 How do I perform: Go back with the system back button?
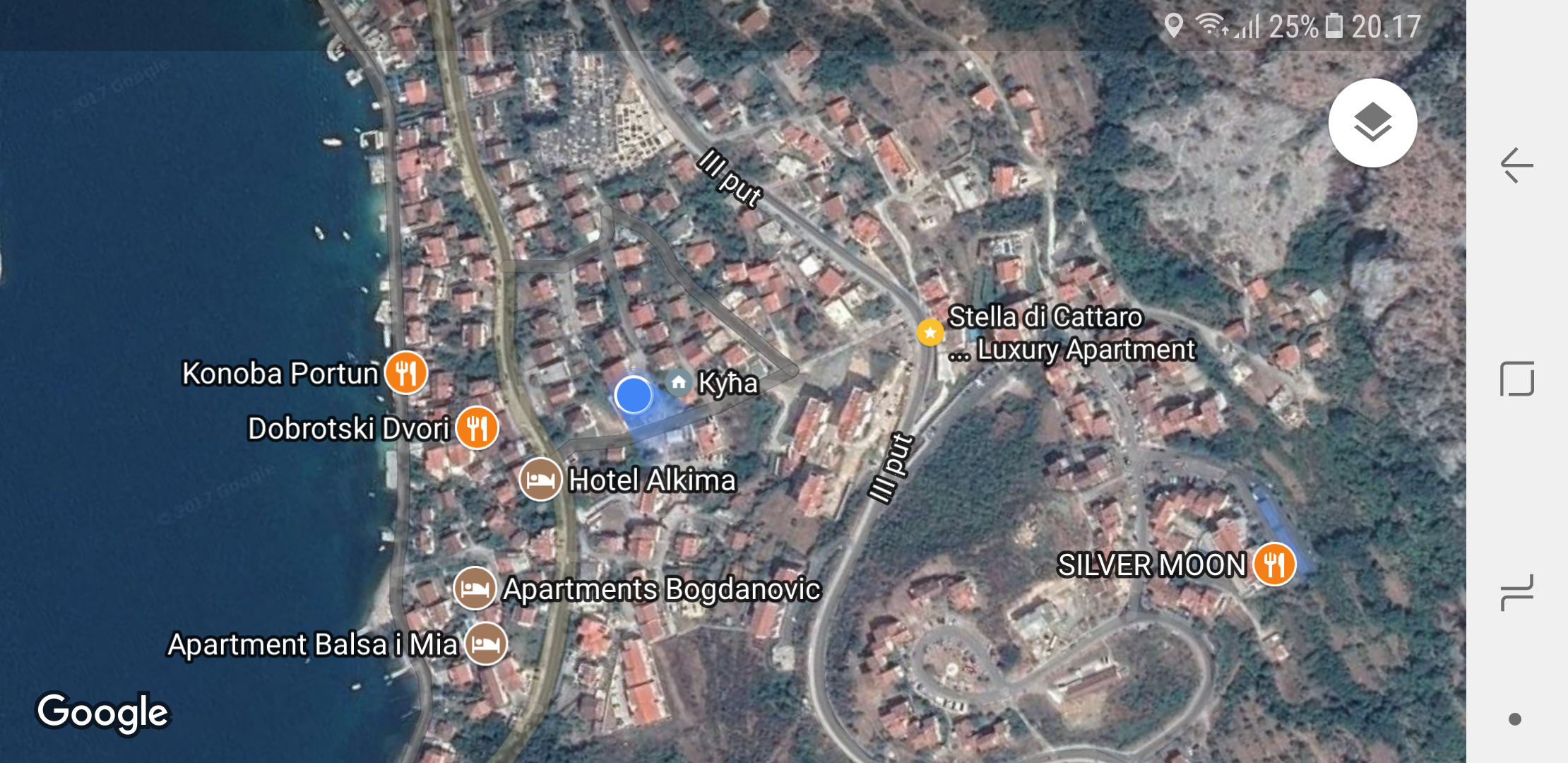click(x=1516, y=166)
